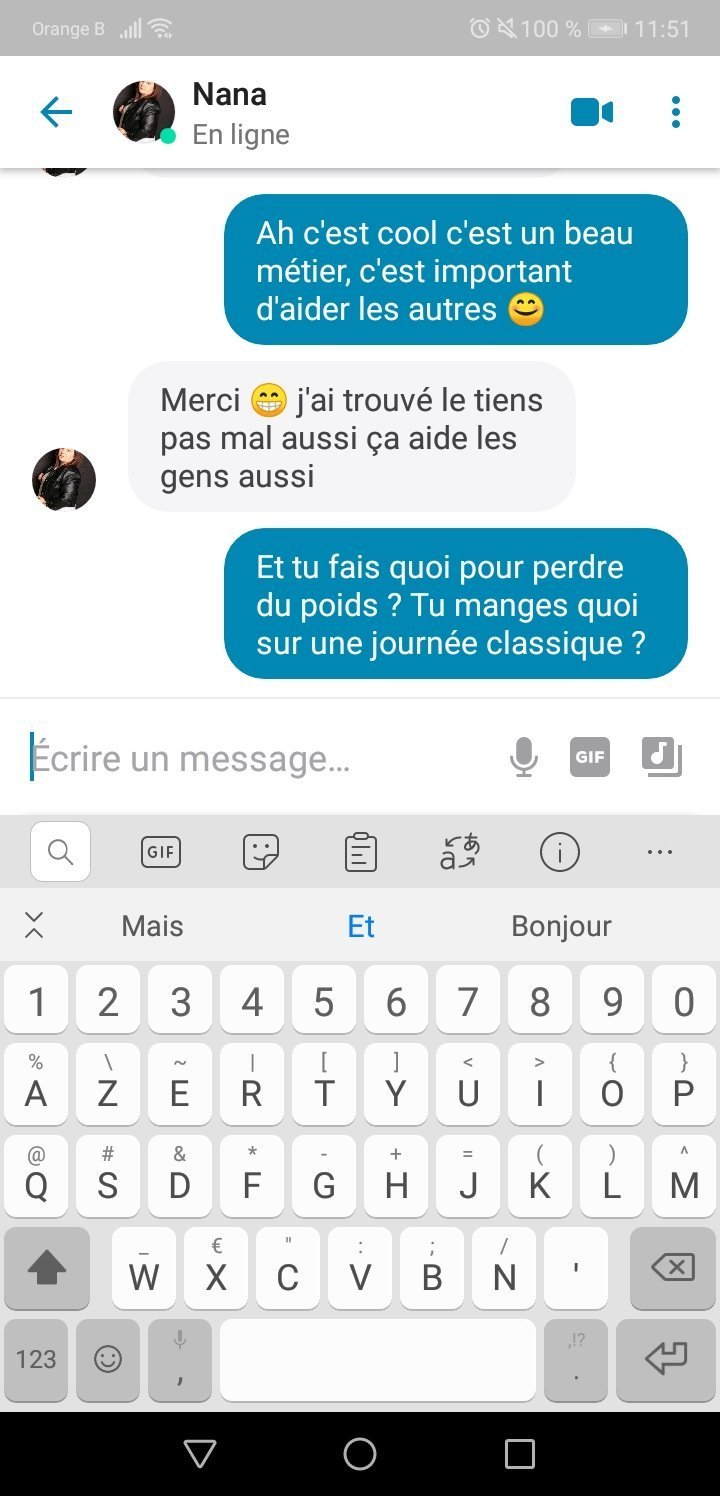720x1496 pixels.
Task: Open more keyboard toolbar options
Action: click(660, 852)
